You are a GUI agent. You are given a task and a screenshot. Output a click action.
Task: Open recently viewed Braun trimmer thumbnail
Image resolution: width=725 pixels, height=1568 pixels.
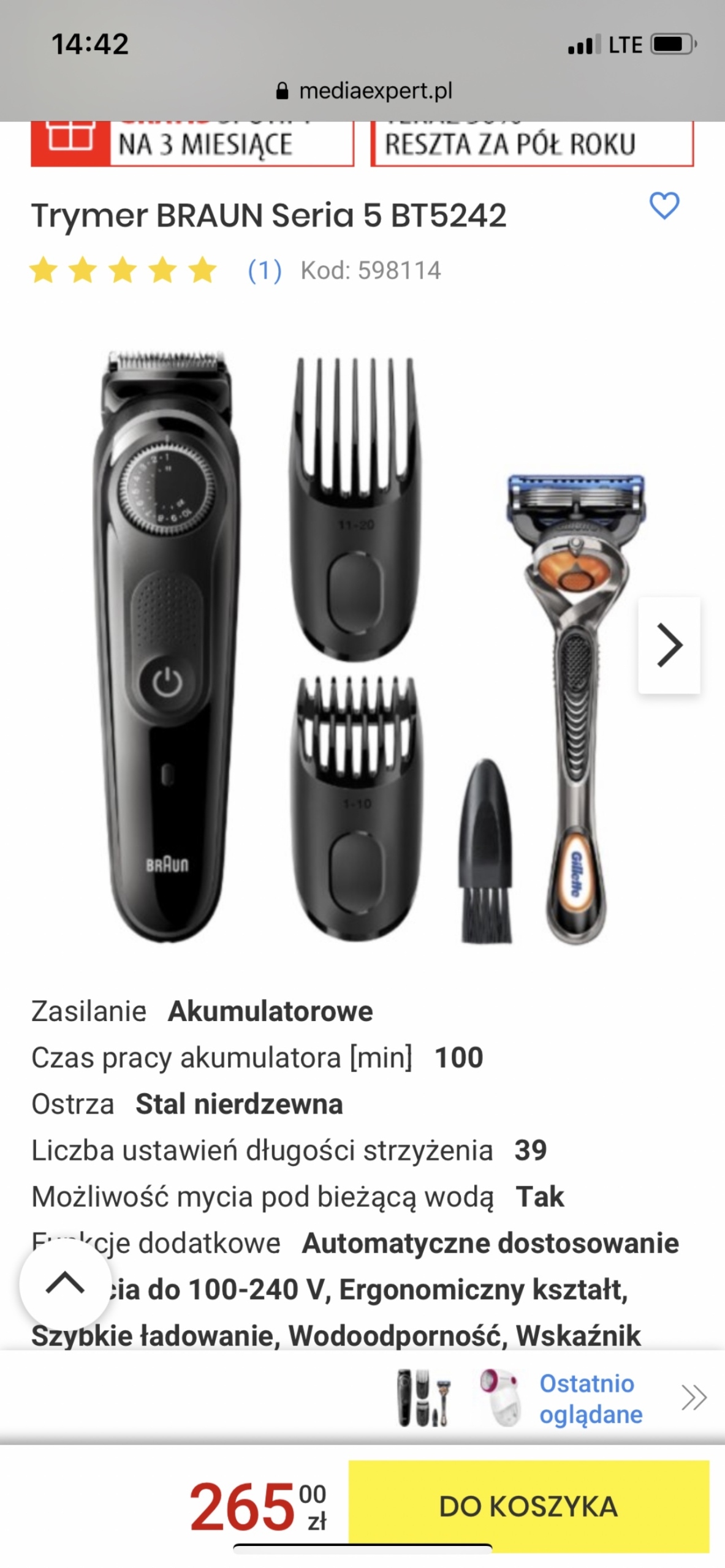[422, 1397]
